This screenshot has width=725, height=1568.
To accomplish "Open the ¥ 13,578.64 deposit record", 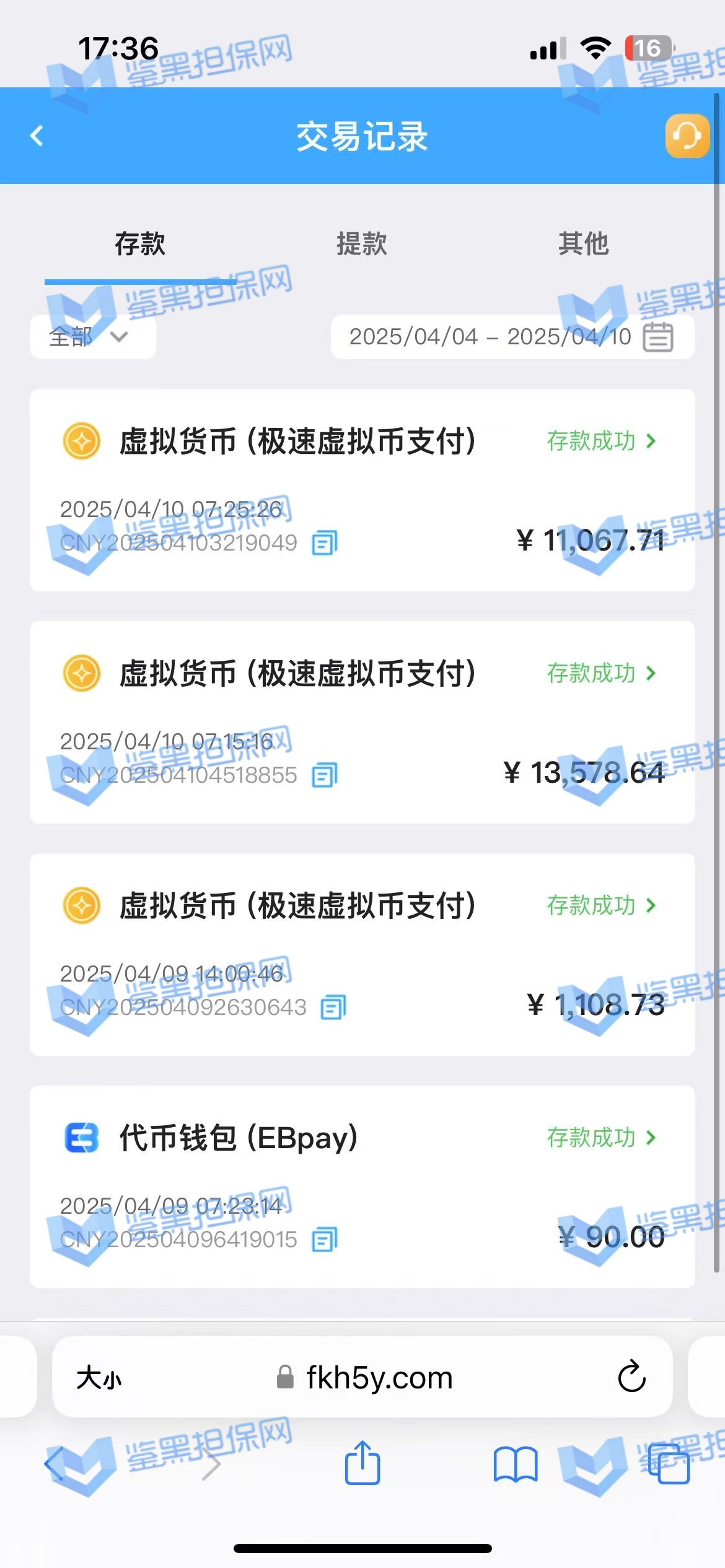I will coord(600,673).
